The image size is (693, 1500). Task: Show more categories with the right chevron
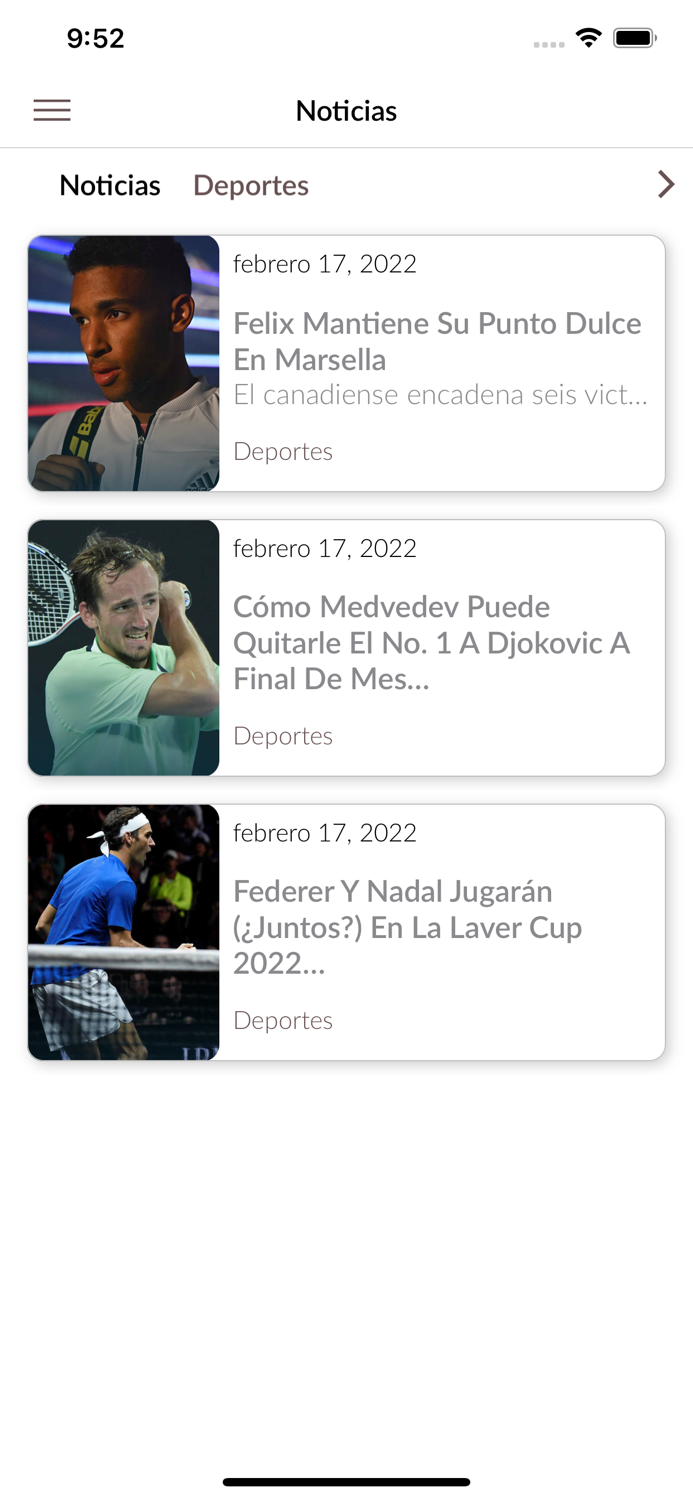coord(666,184)
